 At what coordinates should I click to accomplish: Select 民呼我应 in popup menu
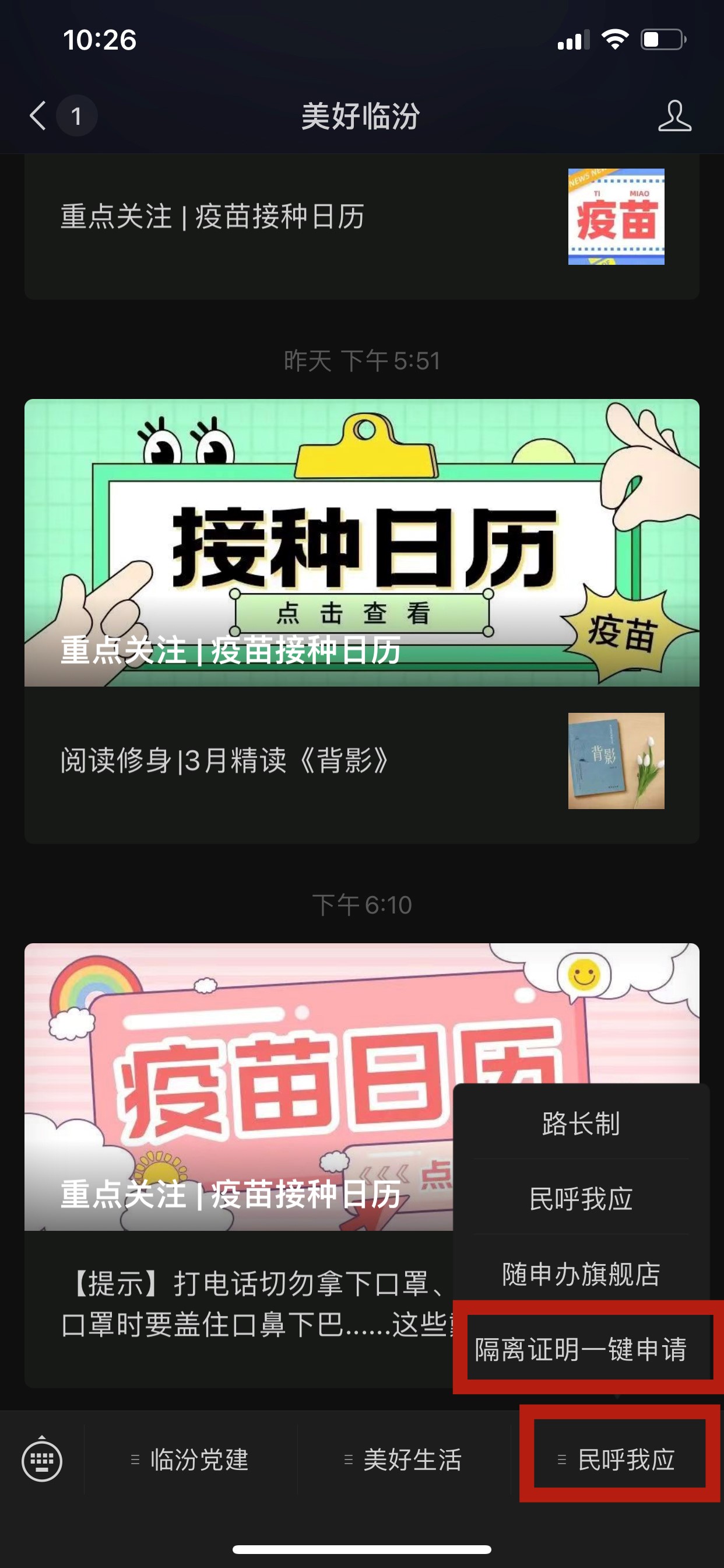point(581,1199)
